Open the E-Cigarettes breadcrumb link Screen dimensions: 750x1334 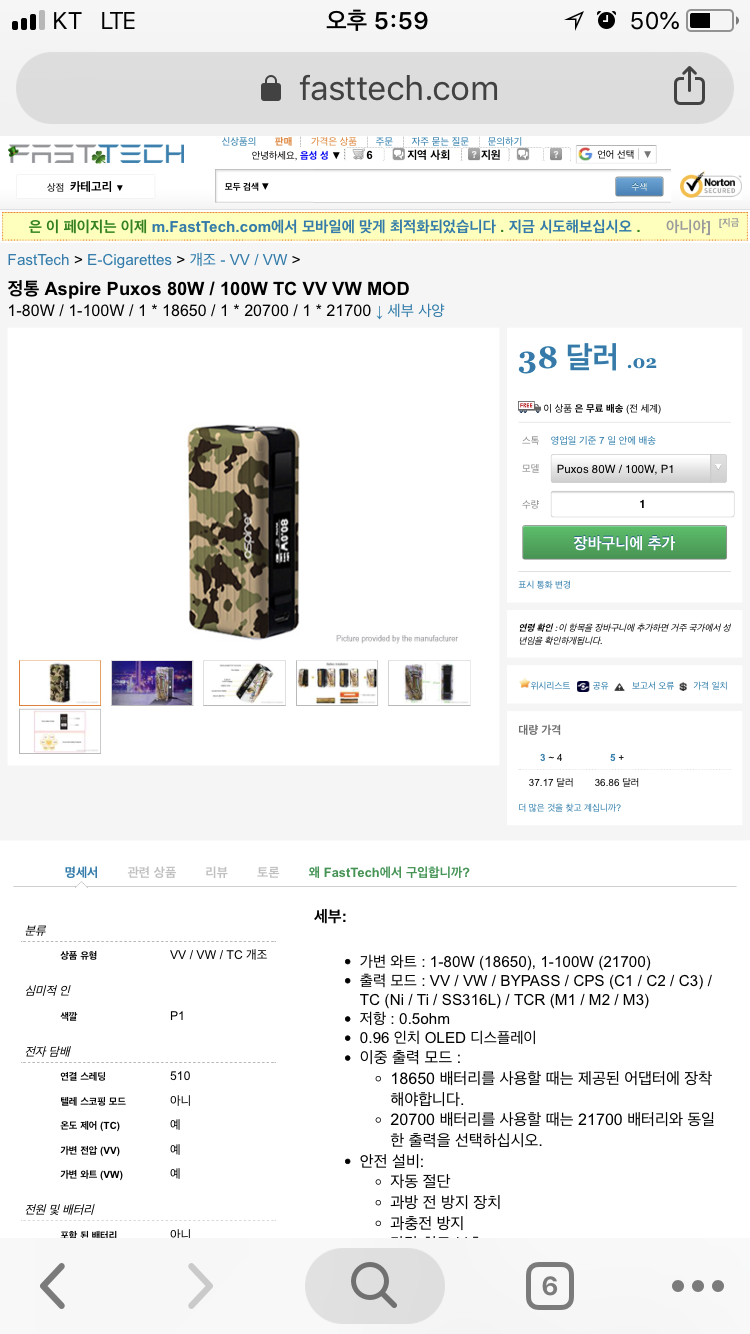(x=129, y=259)
